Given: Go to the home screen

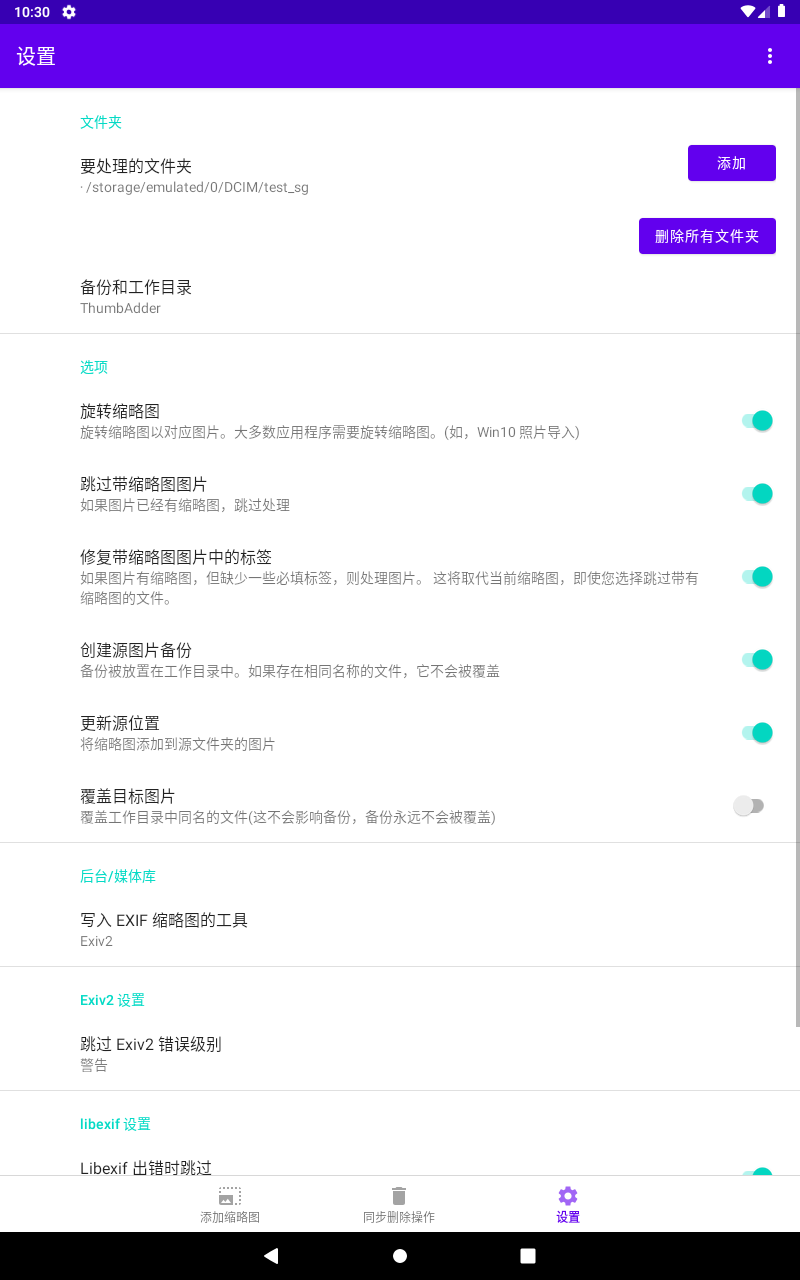Looking at the screenshot, I should 400,1256.
